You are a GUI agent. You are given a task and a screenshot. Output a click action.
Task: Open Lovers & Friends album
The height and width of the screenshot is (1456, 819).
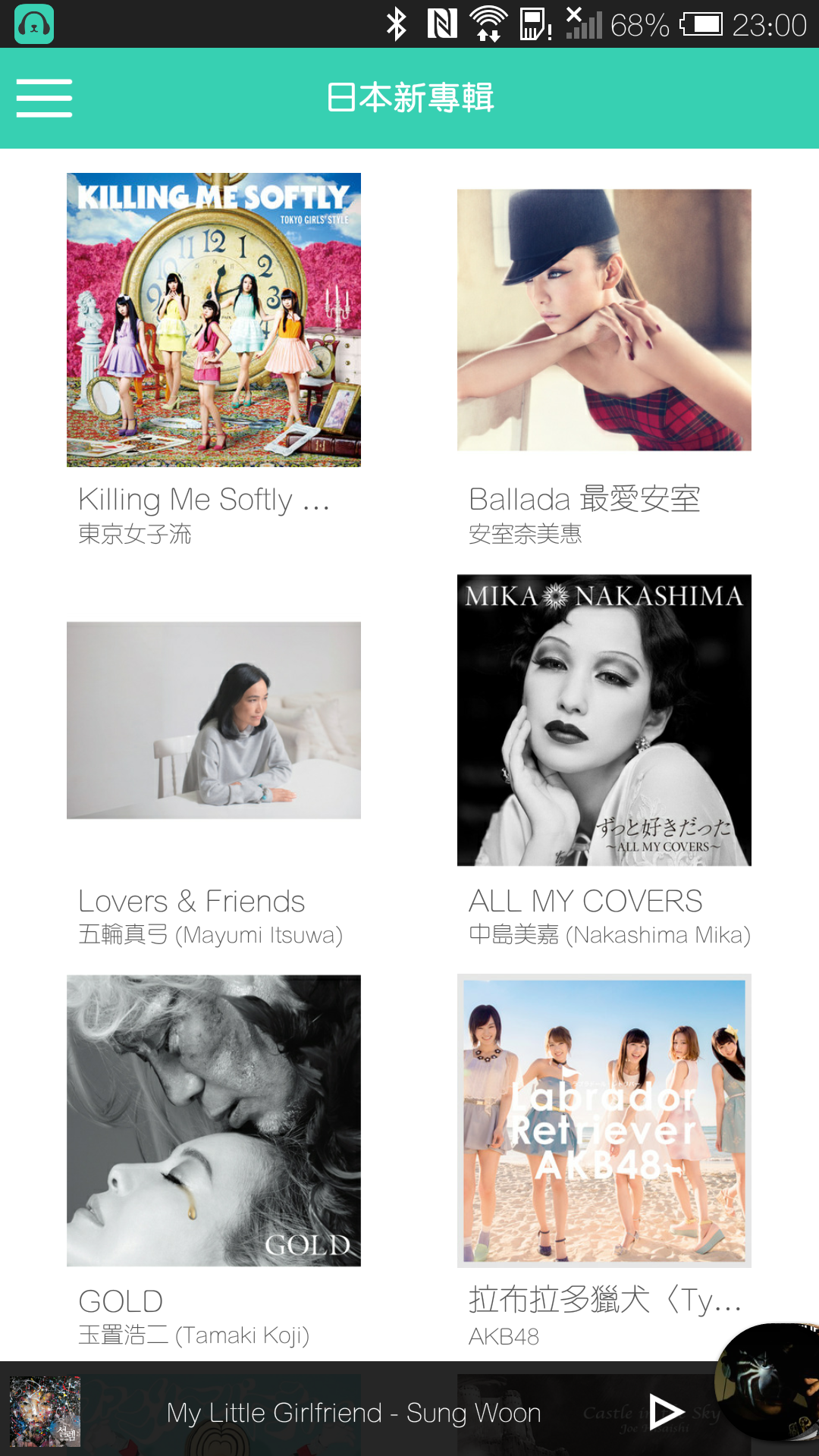point(213,720)
